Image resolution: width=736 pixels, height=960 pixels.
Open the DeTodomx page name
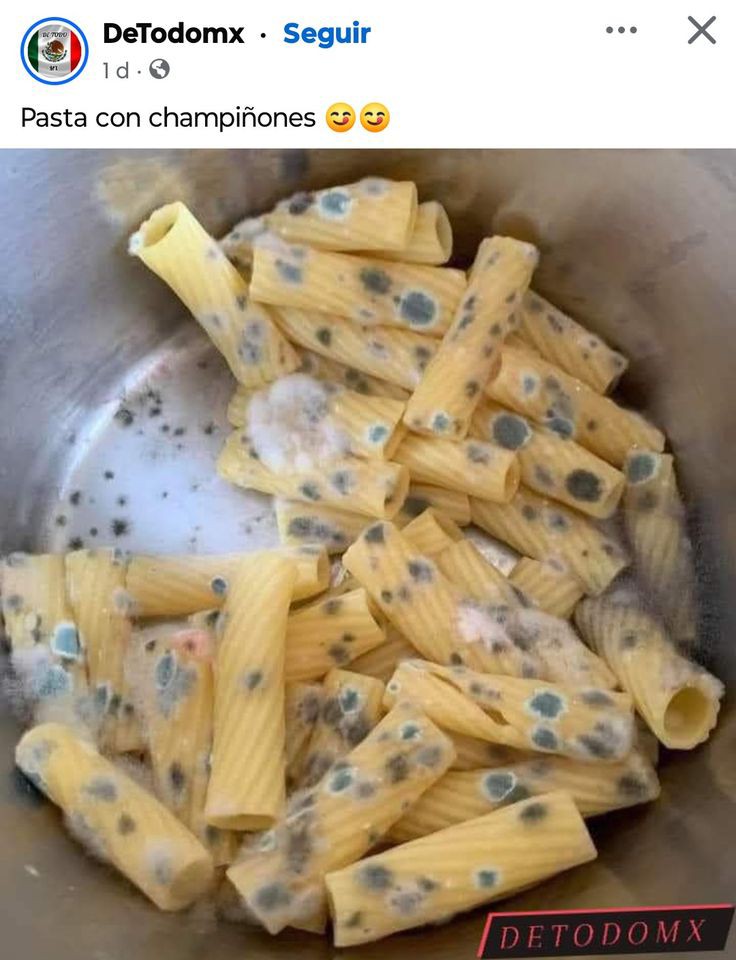(173, 33)
